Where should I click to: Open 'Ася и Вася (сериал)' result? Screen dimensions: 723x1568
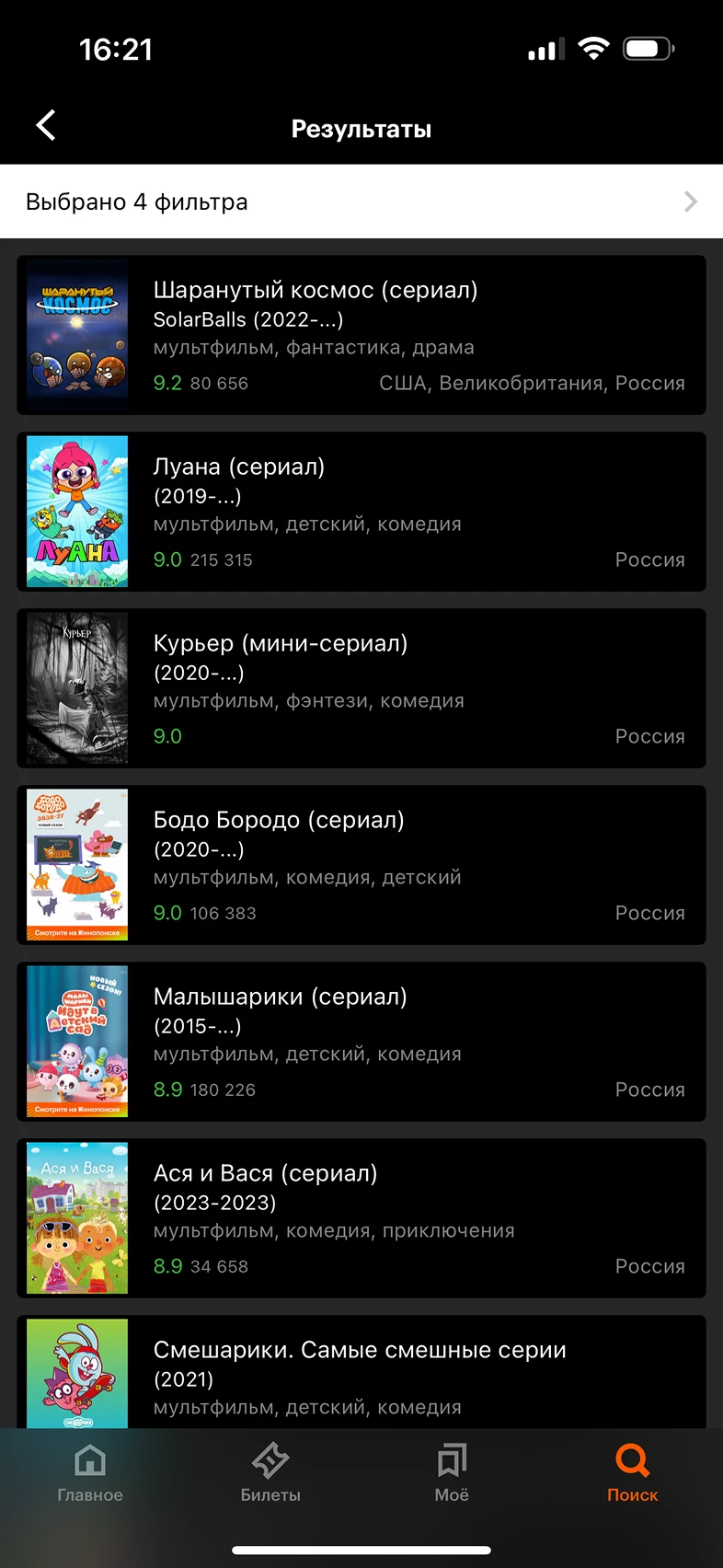(361, 1218)
